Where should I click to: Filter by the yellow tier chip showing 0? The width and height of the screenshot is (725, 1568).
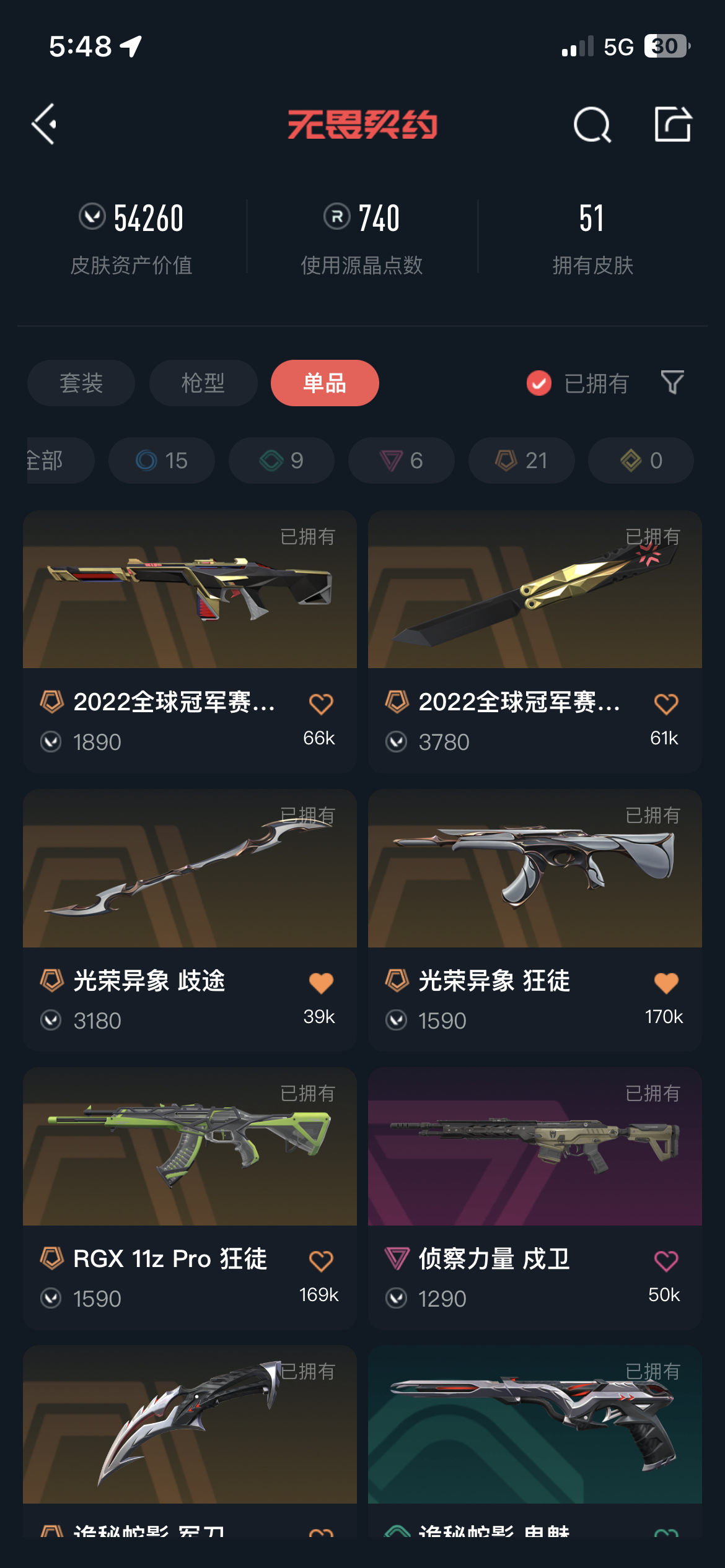pyautogui.click(x=641, y=461)
